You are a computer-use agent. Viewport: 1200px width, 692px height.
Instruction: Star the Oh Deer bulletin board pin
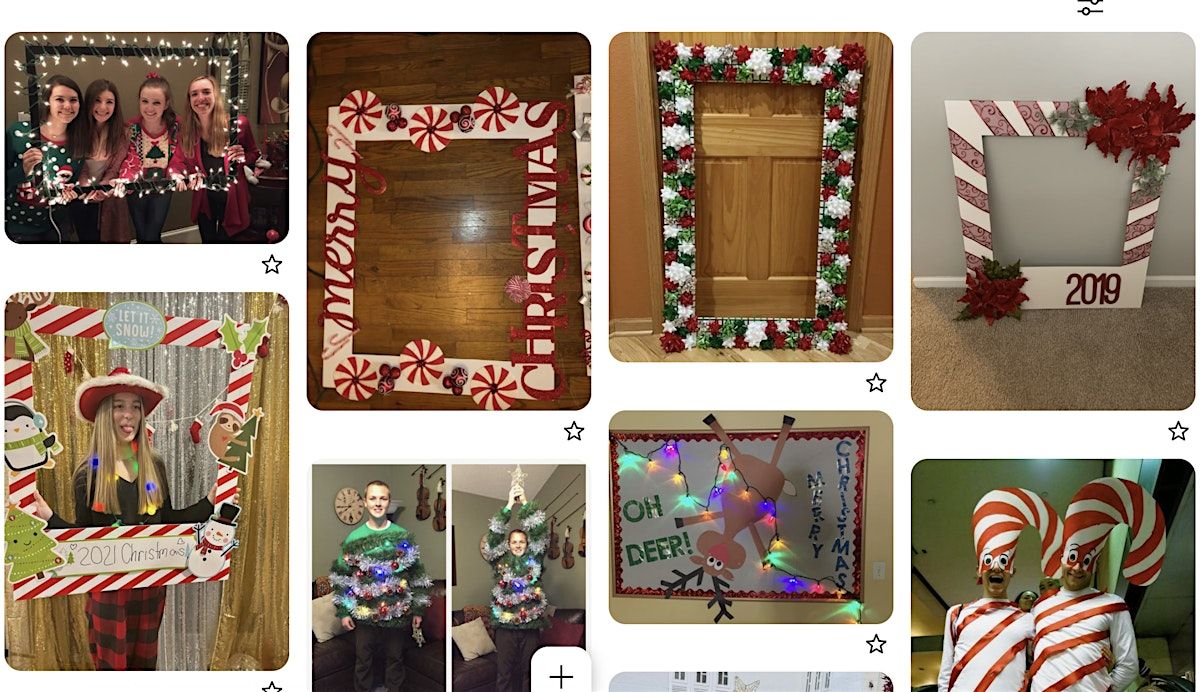pyautogui.click(x=876, y=644)
